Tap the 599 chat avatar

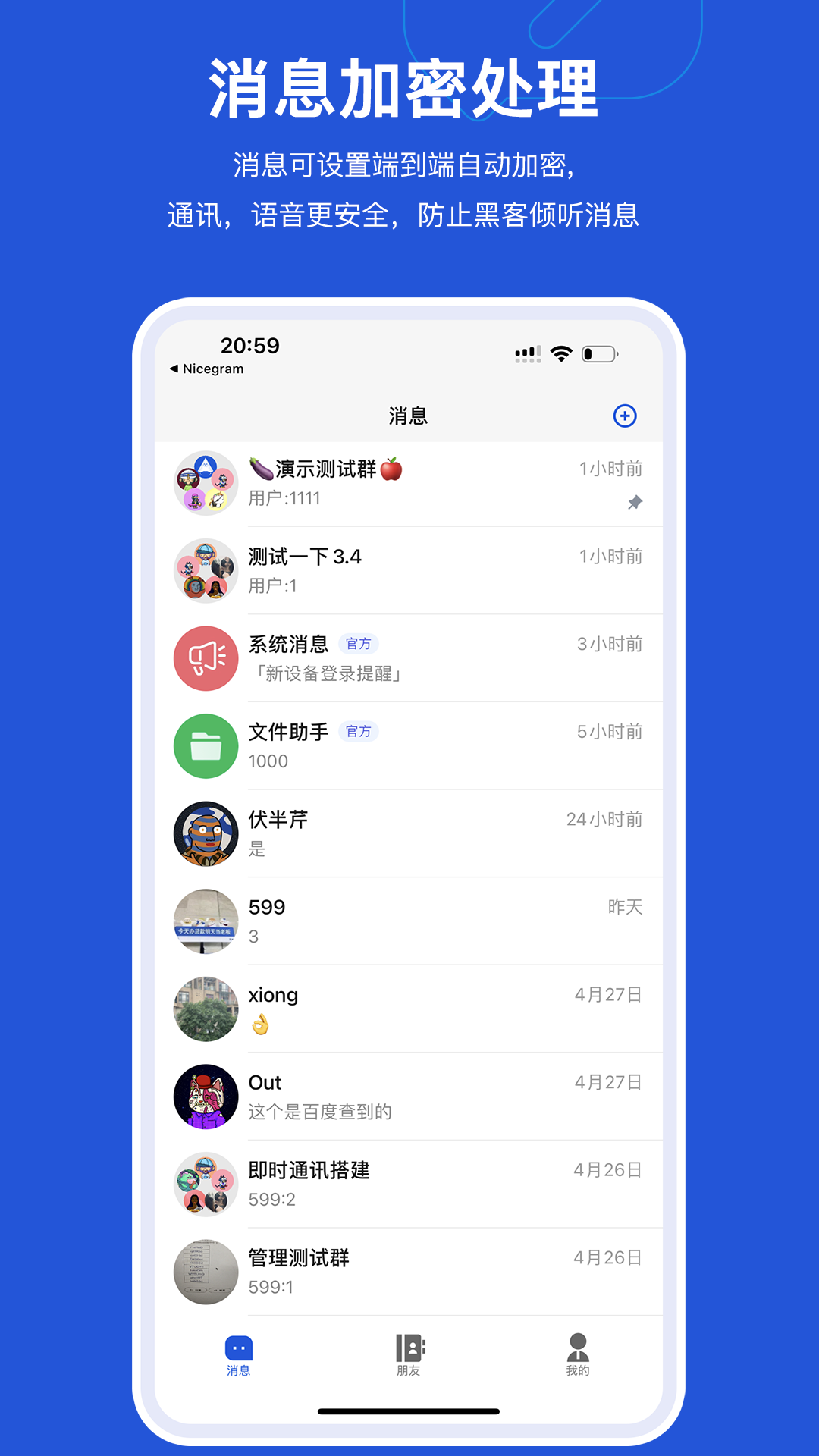[206, 920]
